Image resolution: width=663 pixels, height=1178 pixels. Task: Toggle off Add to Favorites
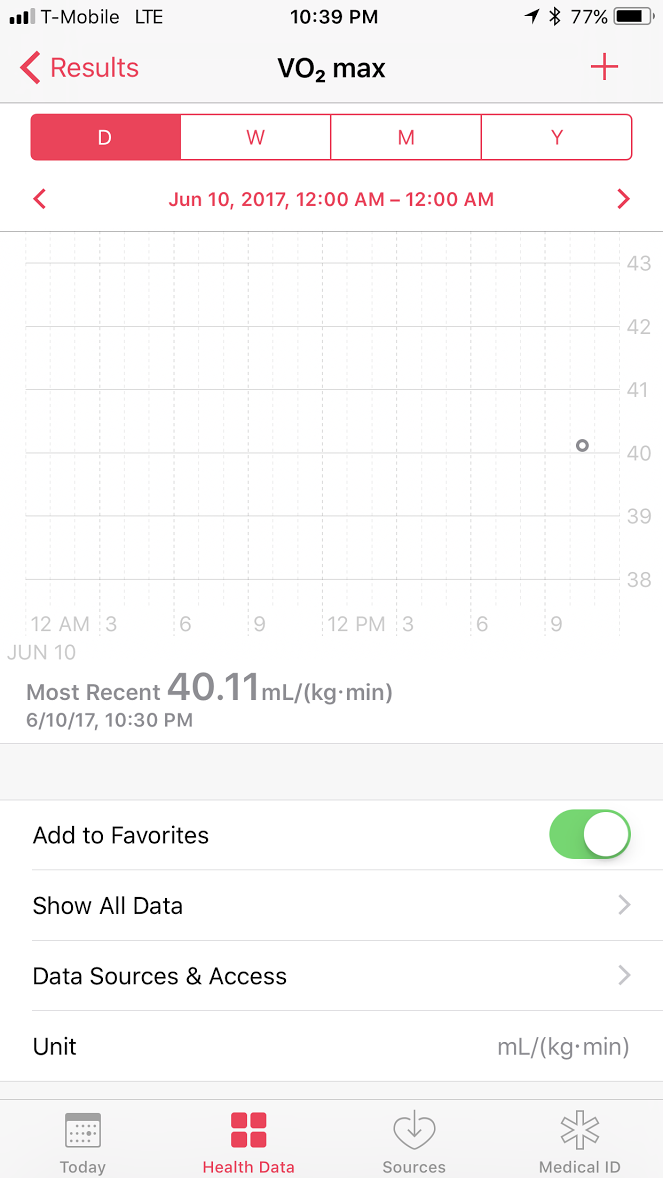point(590,835)
